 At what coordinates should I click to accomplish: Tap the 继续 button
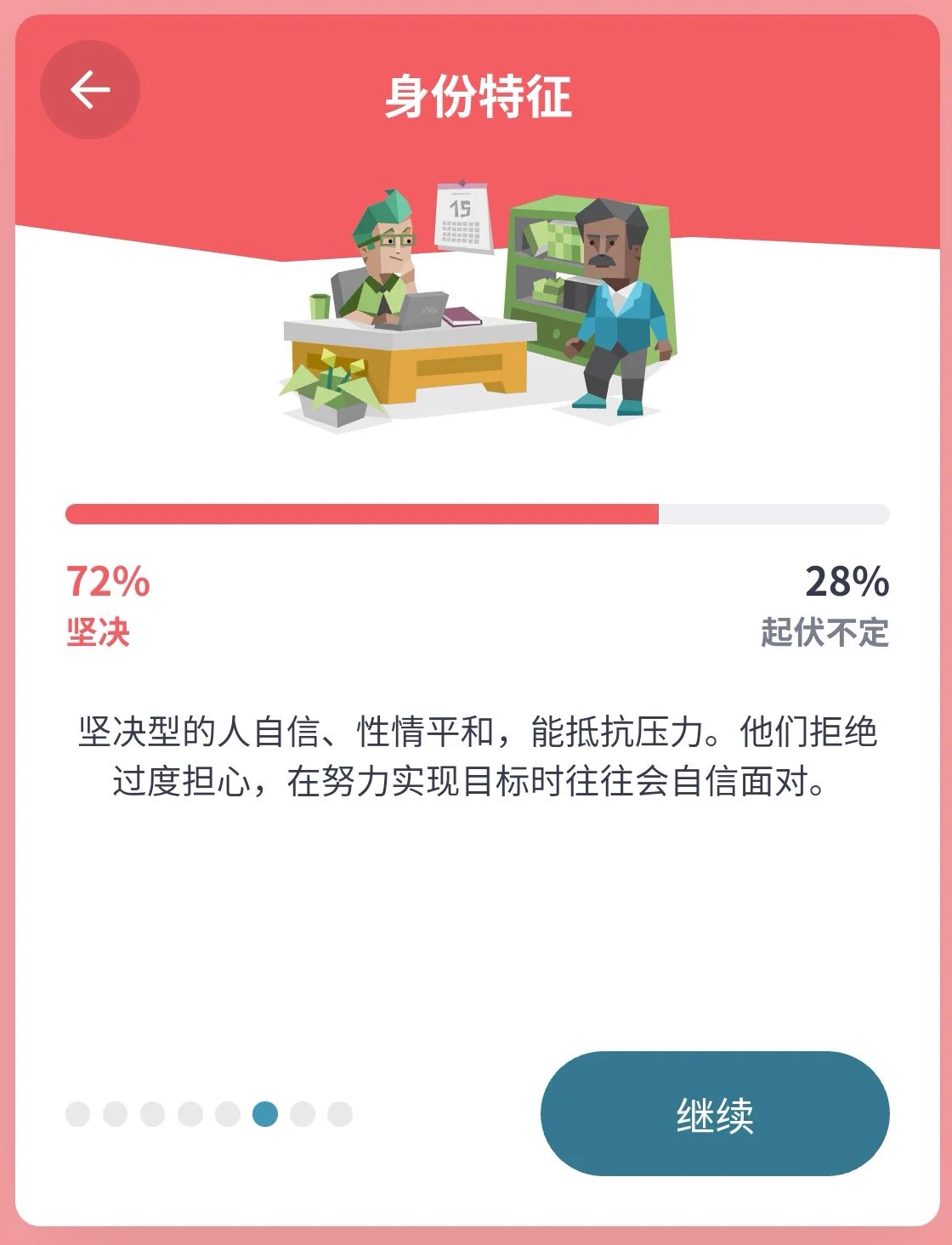pos(715,1113)
